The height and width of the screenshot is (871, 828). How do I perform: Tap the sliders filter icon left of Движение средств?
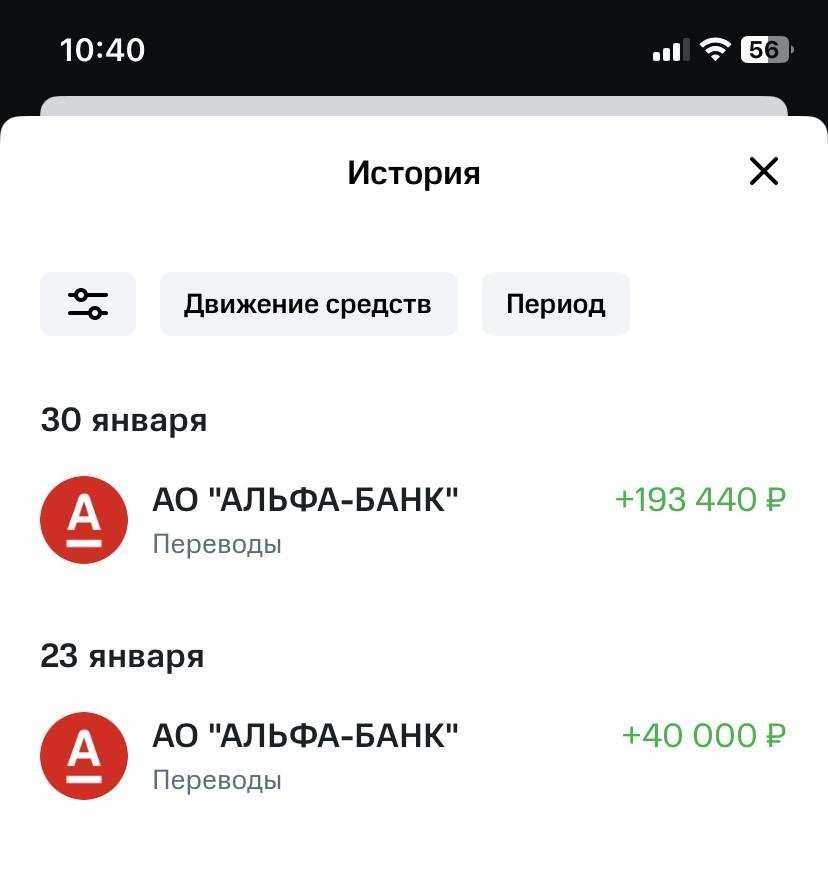[88, 303]
